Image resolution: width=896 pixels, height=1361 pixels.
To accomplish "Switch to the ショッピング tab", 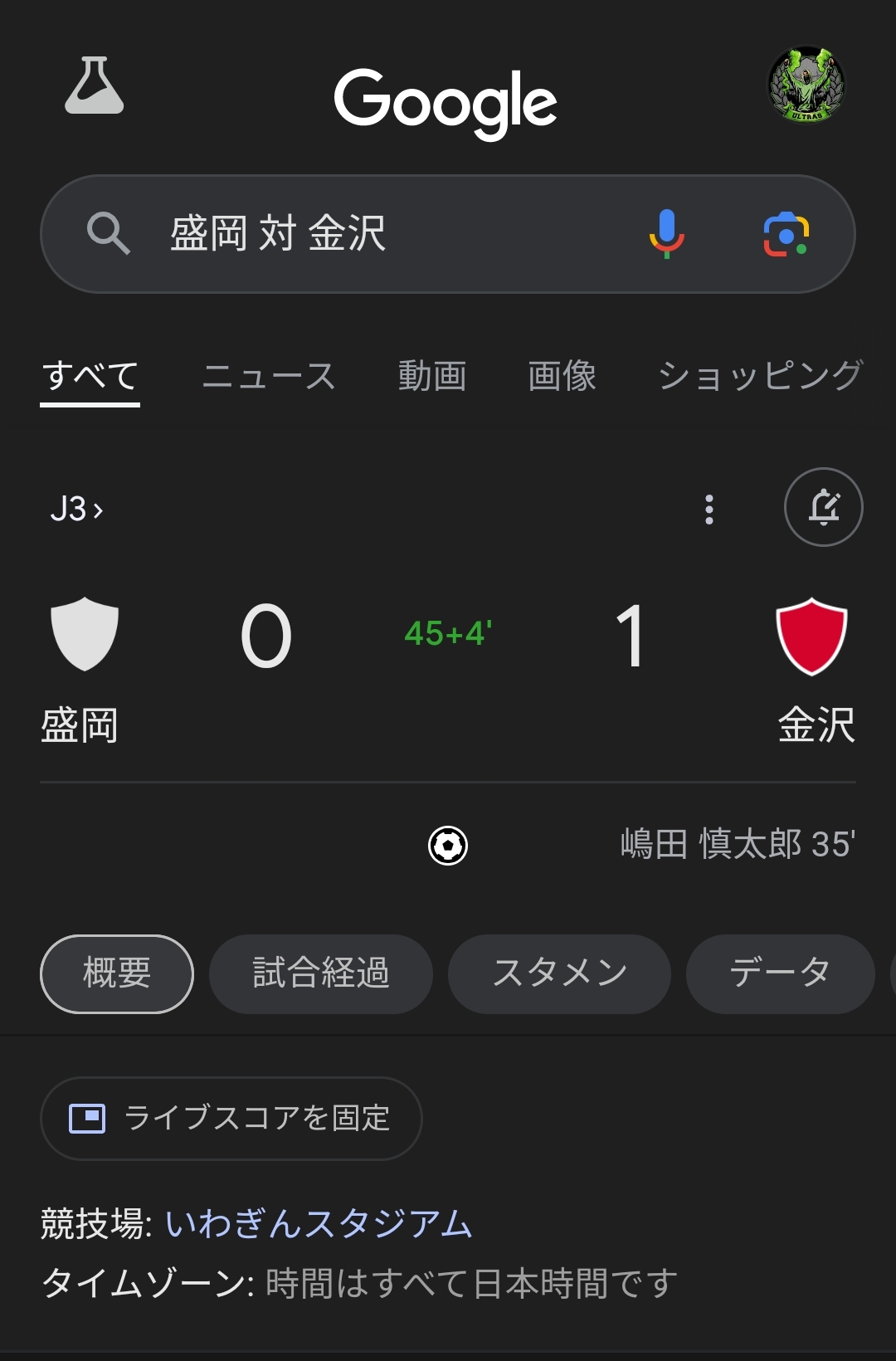I will pos(759,376).
